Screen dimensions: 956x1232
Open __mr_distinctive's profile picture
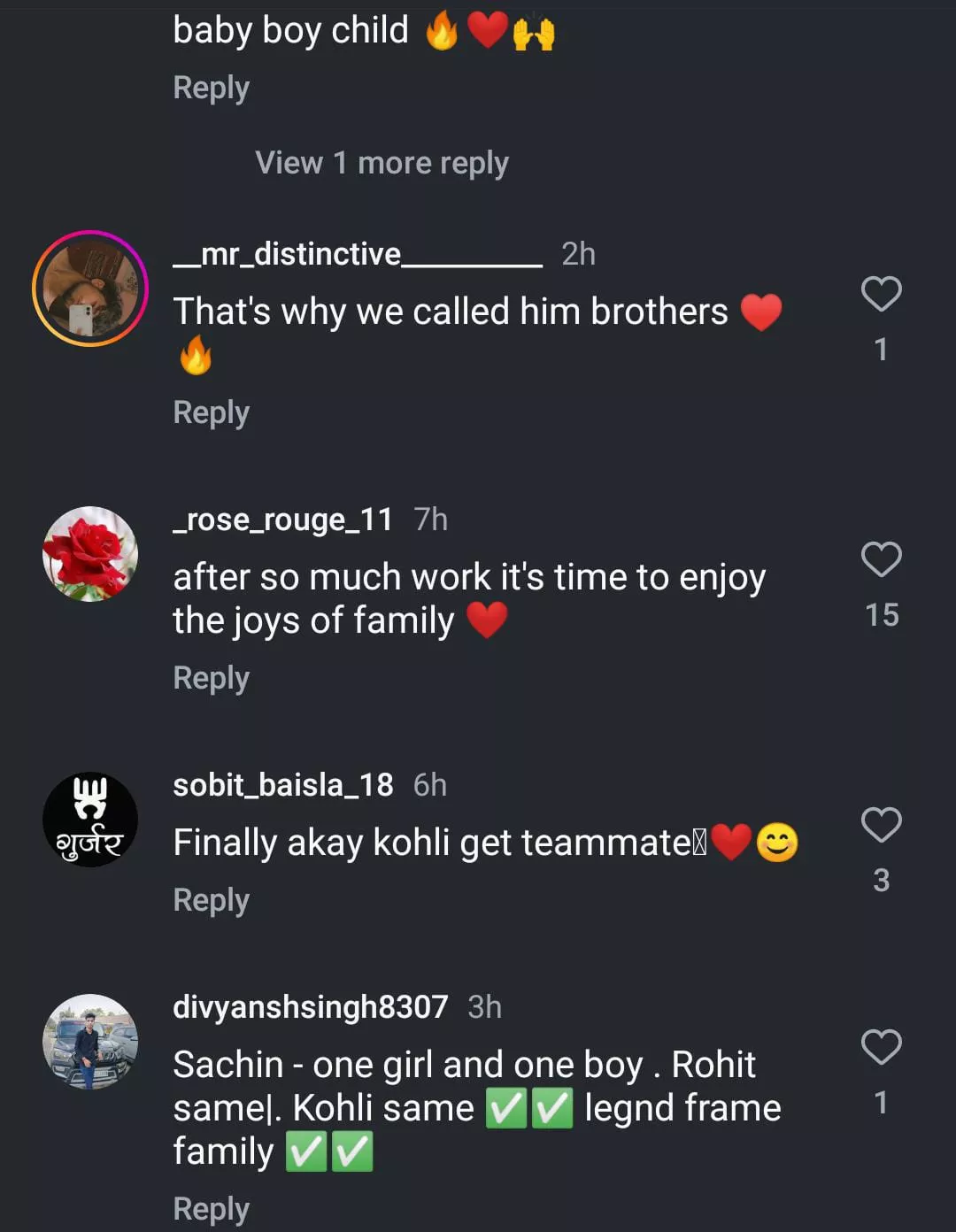click(90, 289)
